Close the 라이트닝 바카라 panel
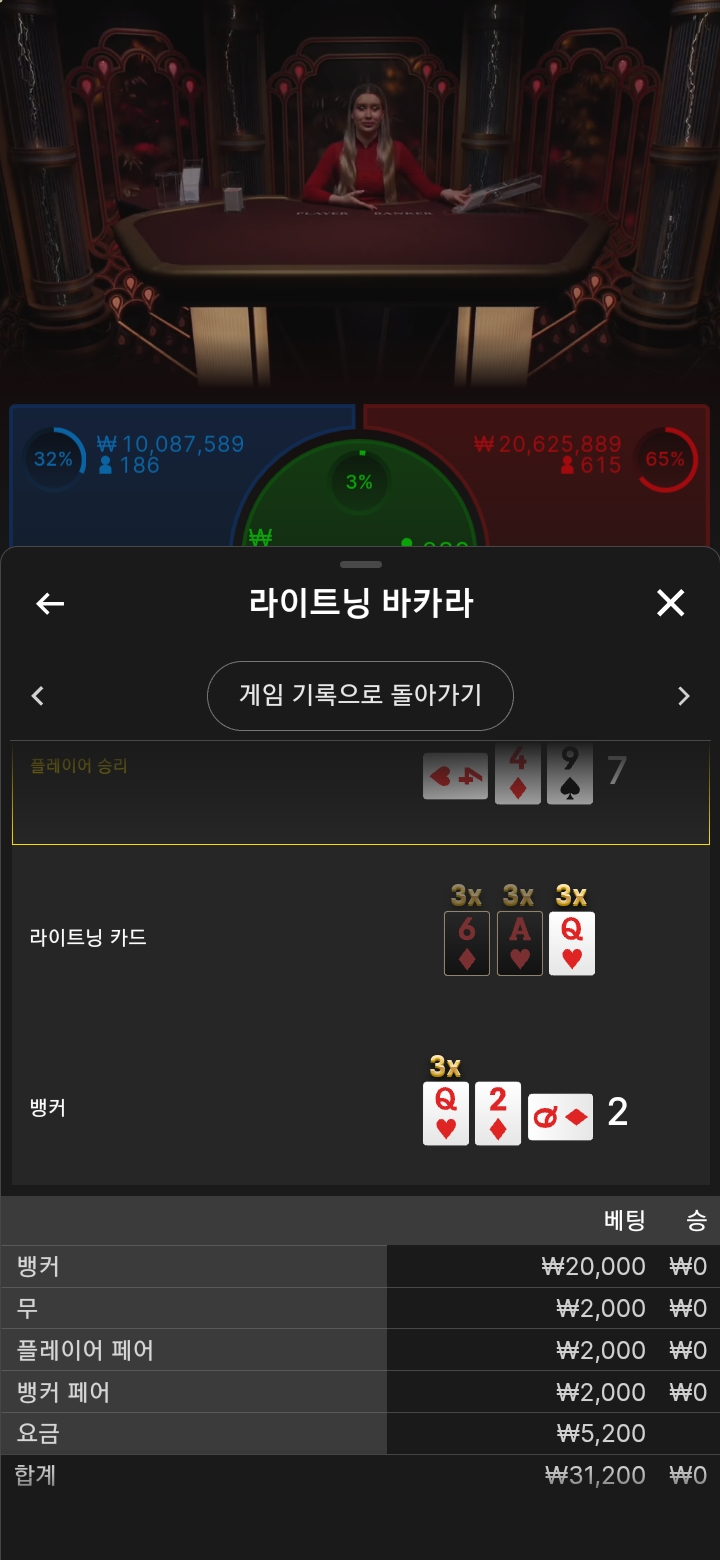The image size is (720, 1560). tap(670, 603)
